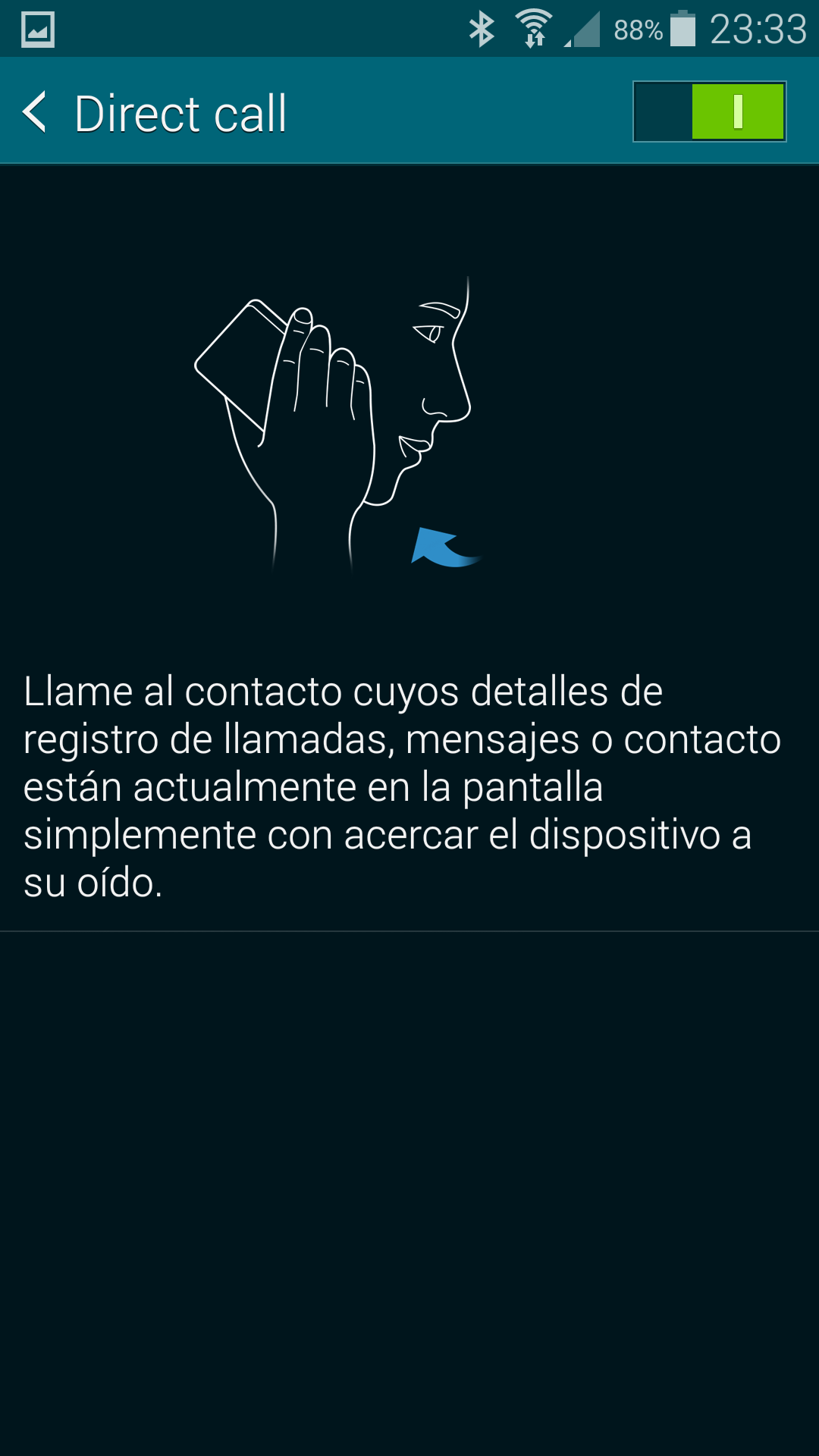
Task: Turn off the Direct call switch
Action: (709, 112)
